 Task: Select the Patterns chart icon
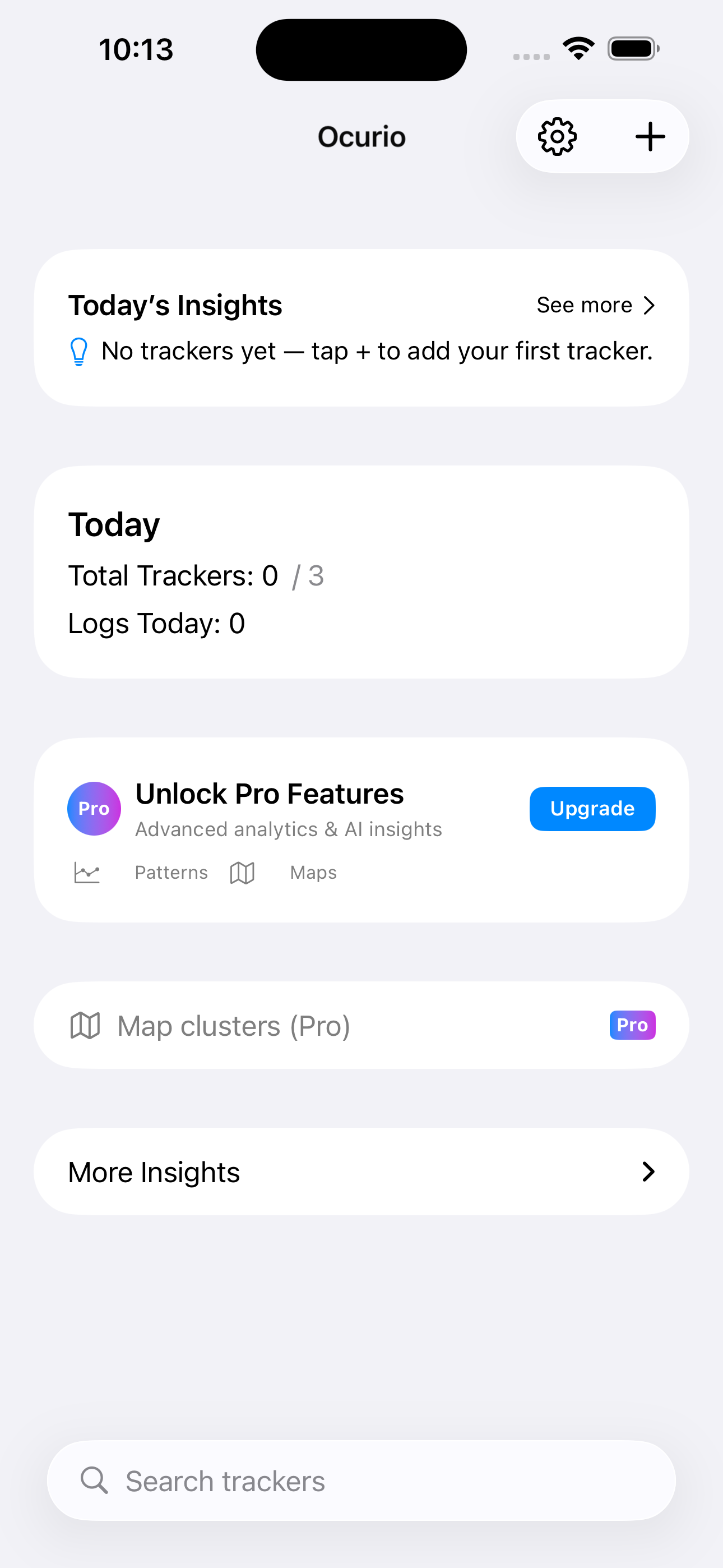coord(87,872)
